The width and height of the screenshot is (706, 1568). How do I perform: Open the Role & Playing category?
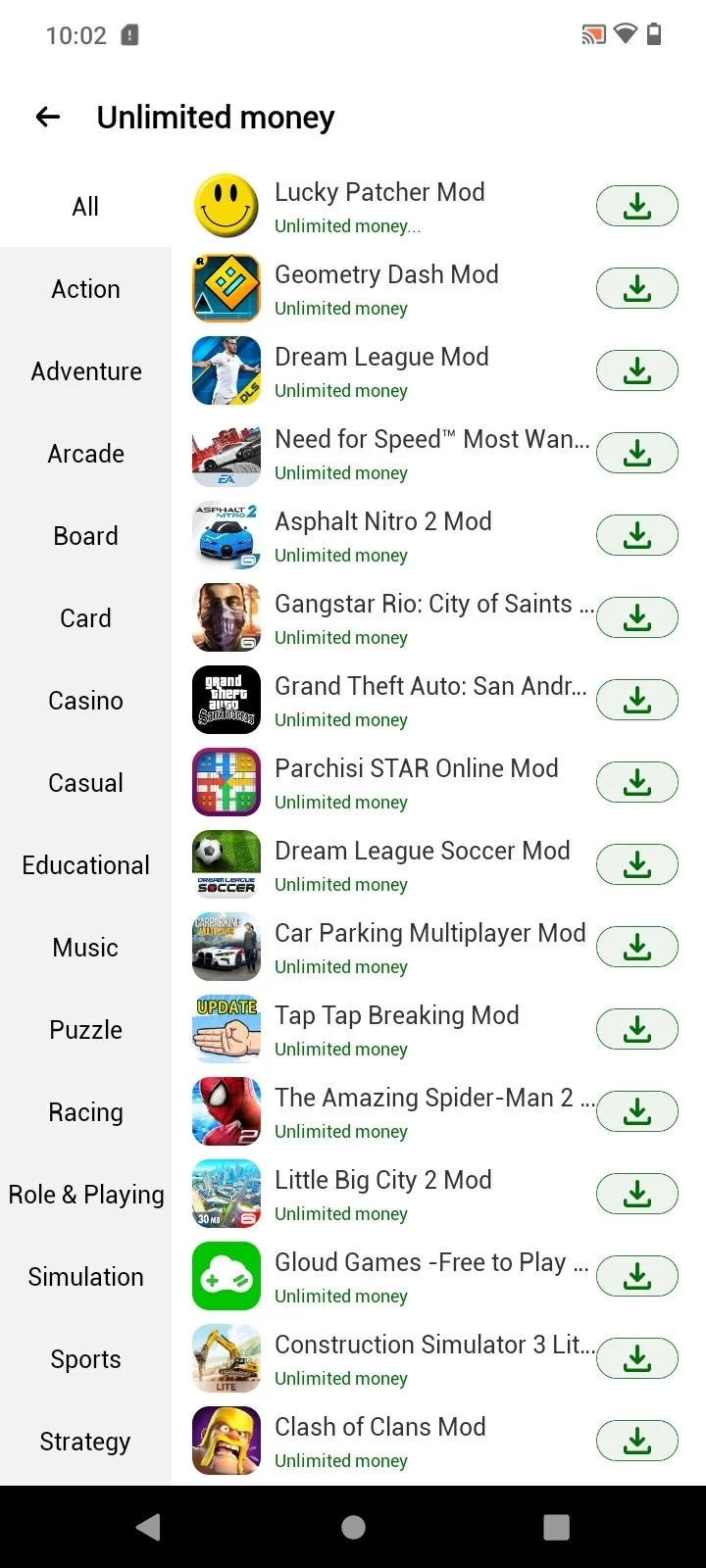[86, 1195]
